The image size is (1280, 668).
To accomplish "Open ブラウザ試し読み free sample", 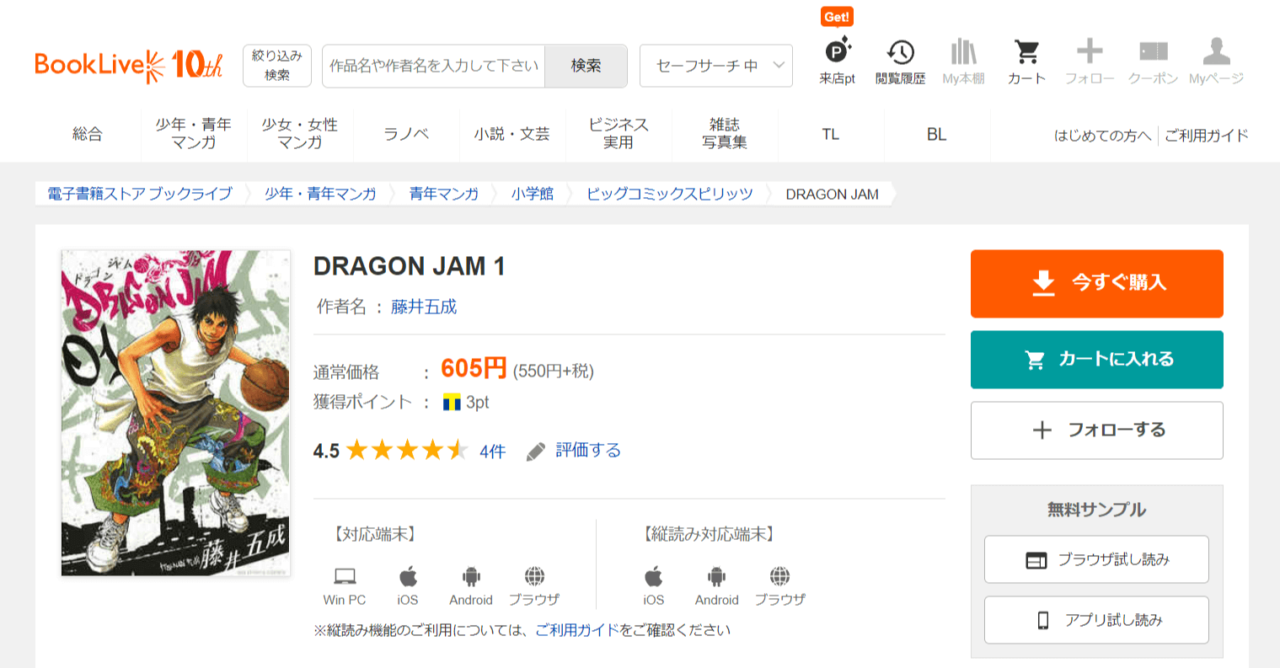I will (1096, 560).
